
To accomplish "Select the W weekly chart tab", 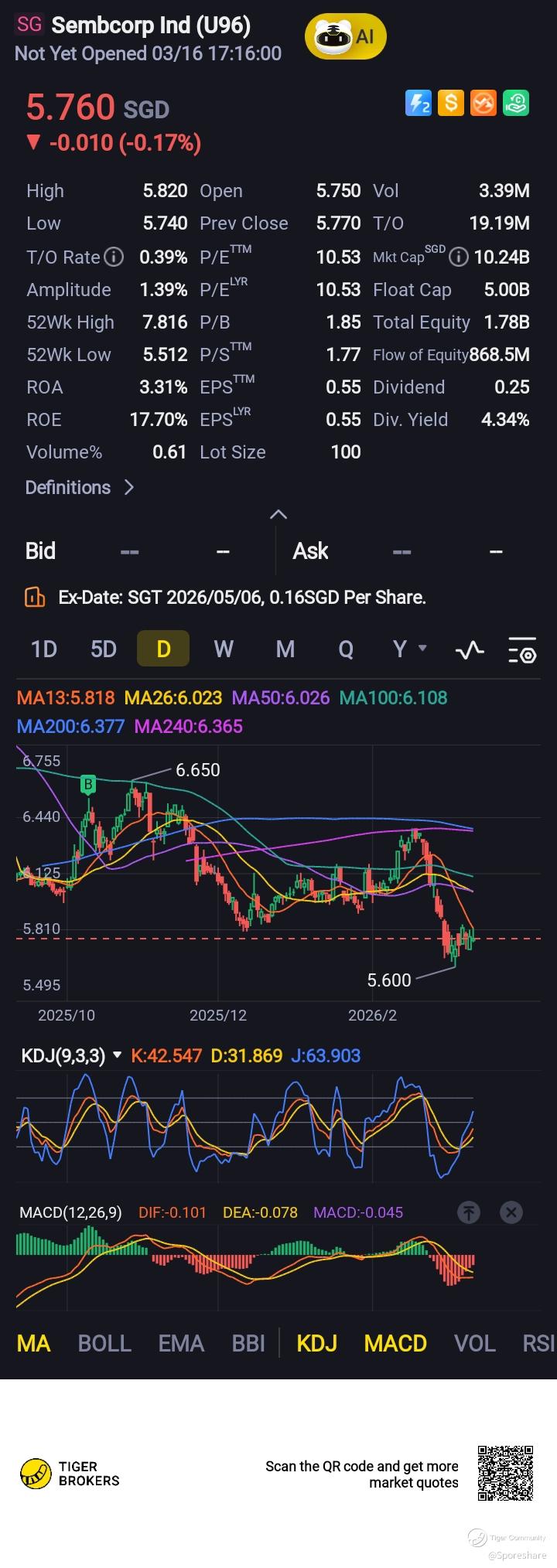I will [224, 649].
